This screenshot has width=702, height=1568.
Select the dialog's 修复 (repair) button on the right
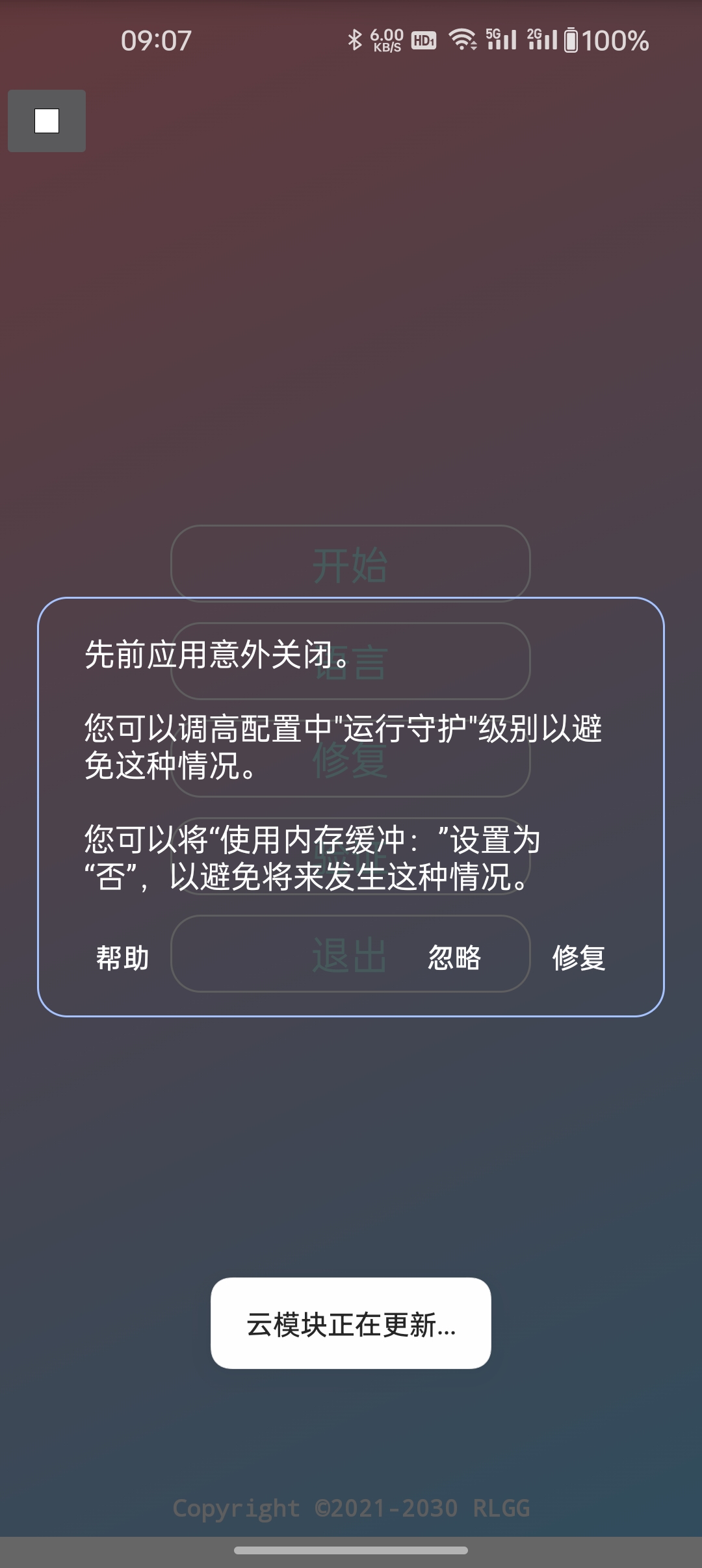point(578,958)
